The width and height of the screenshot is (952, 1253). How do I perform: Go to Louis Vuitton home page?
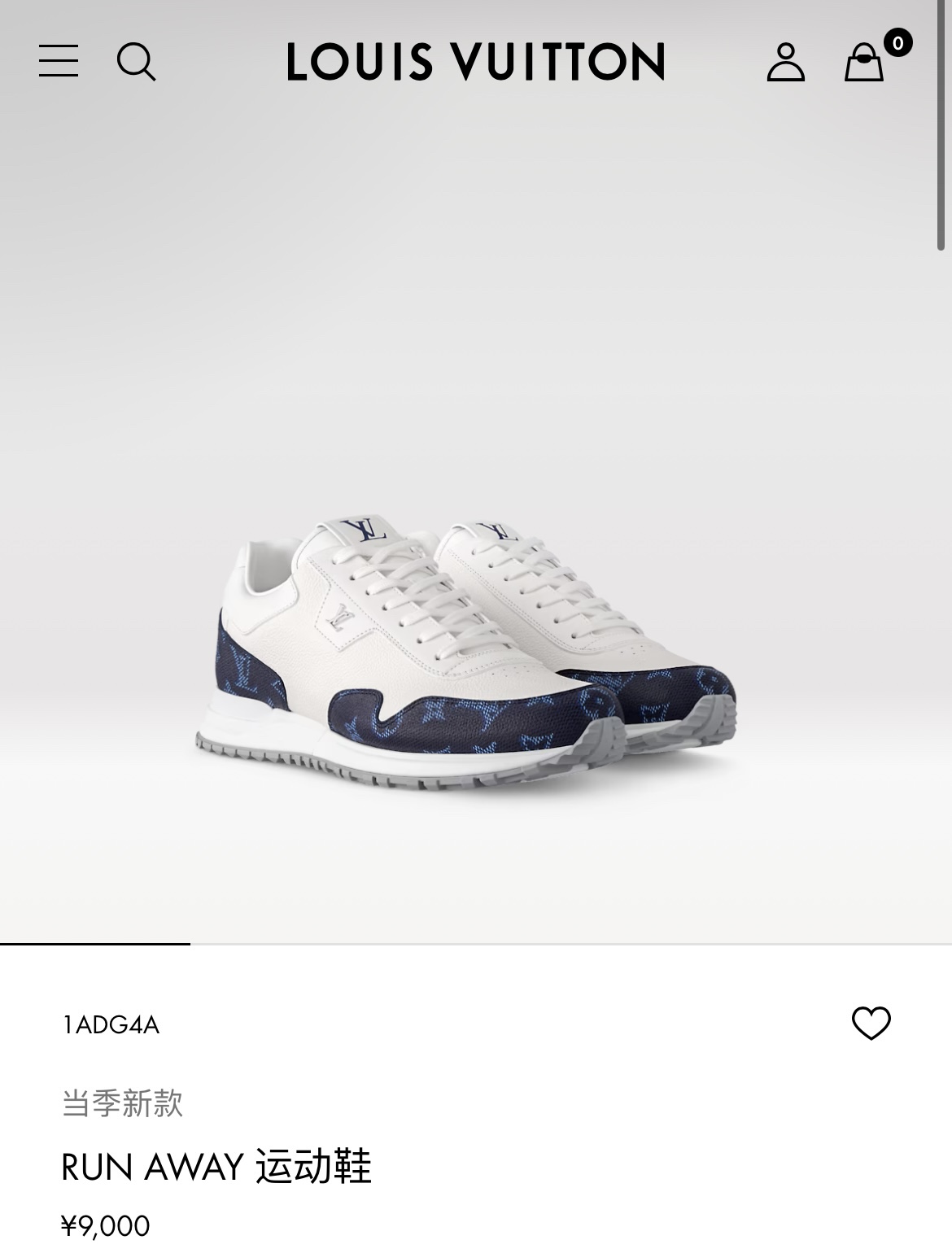475,62
